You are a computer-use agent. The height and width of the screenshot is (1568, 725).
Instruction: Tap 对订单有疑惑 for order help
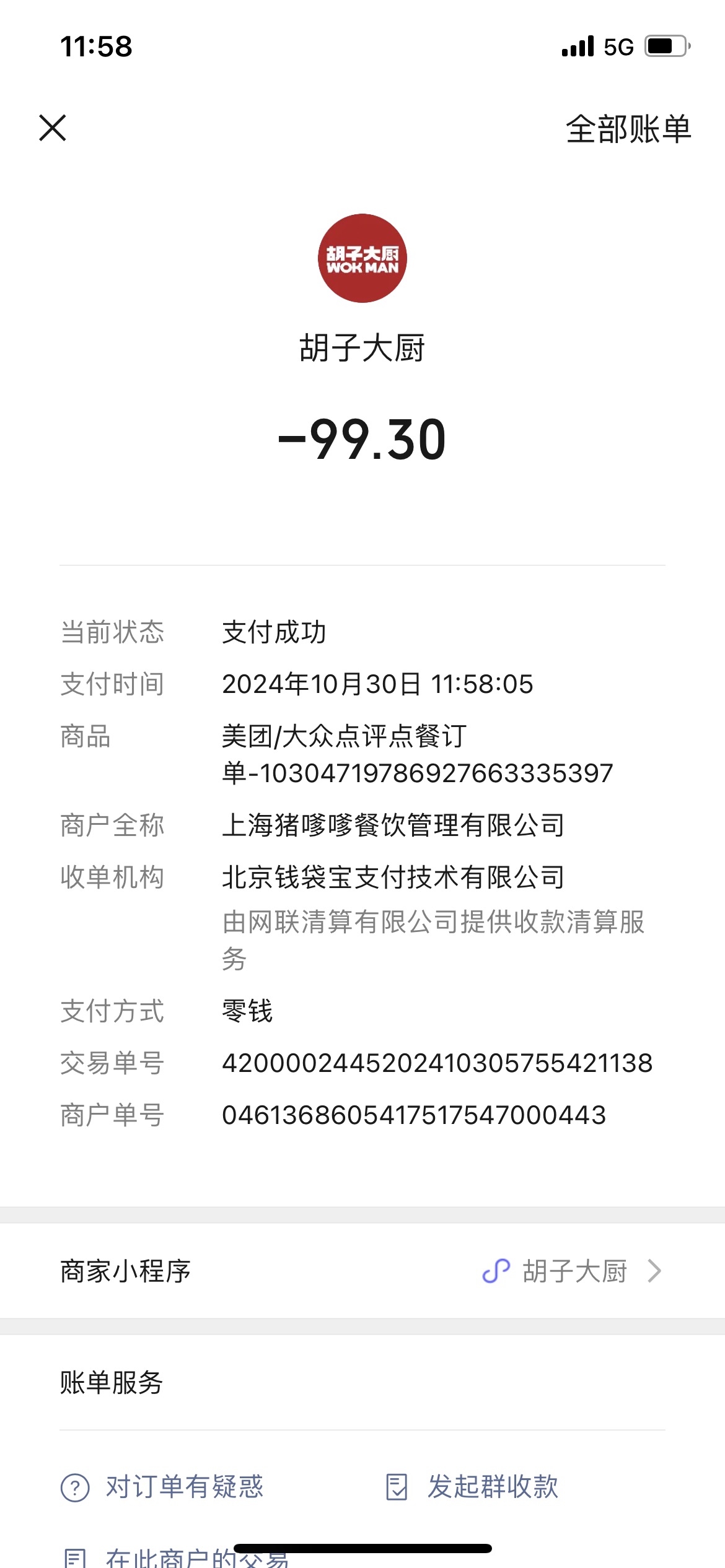[162, 1487]
